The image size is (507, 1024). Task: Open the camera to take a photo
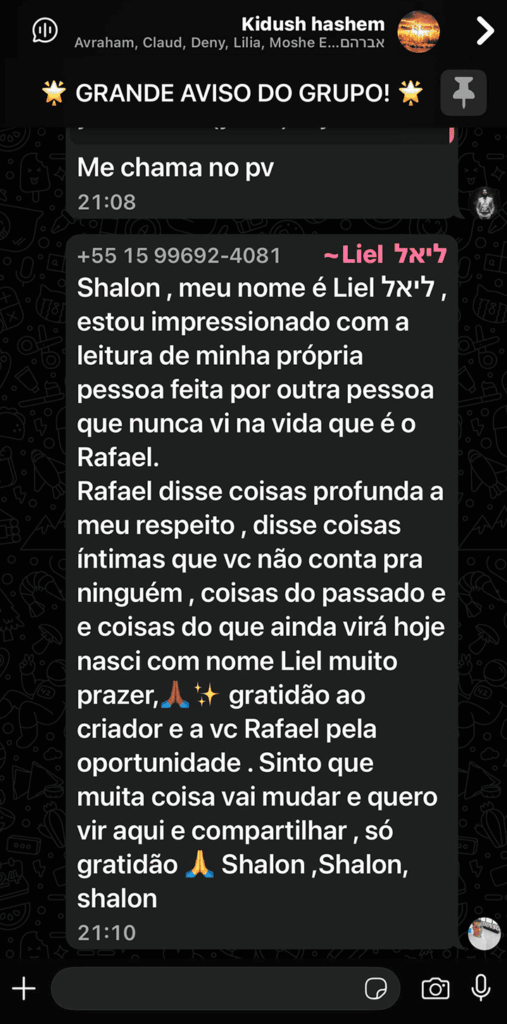(x=435, y=988)
